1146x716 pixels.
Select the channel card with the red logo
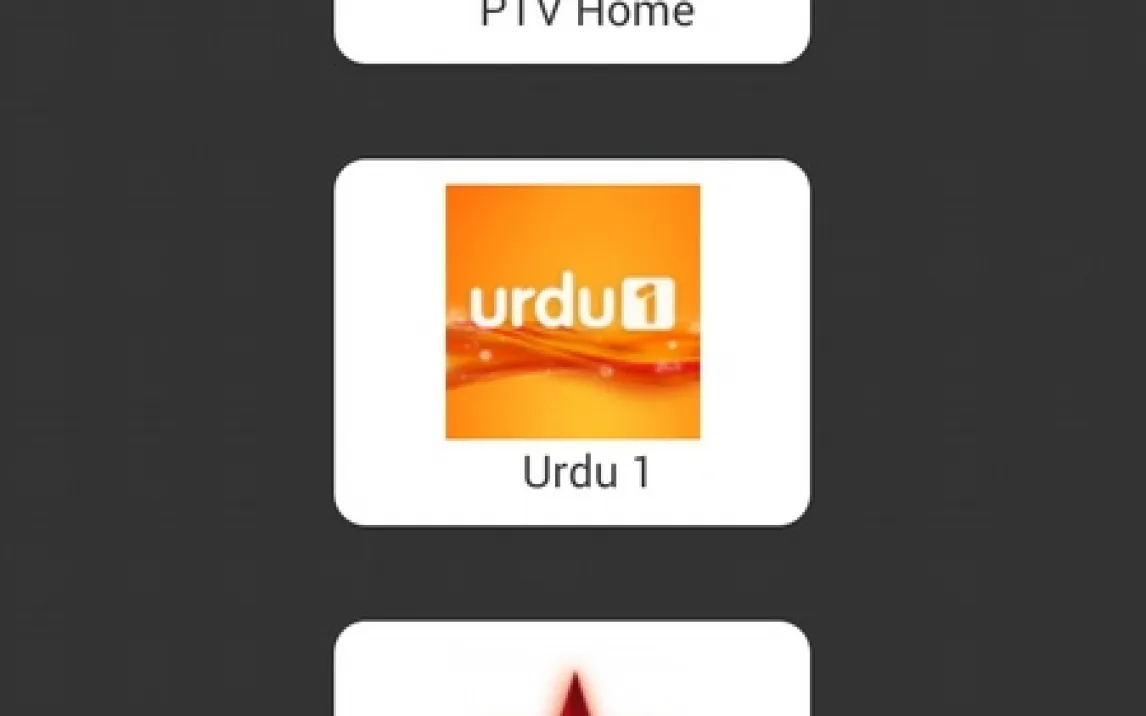tap(571, 675)
